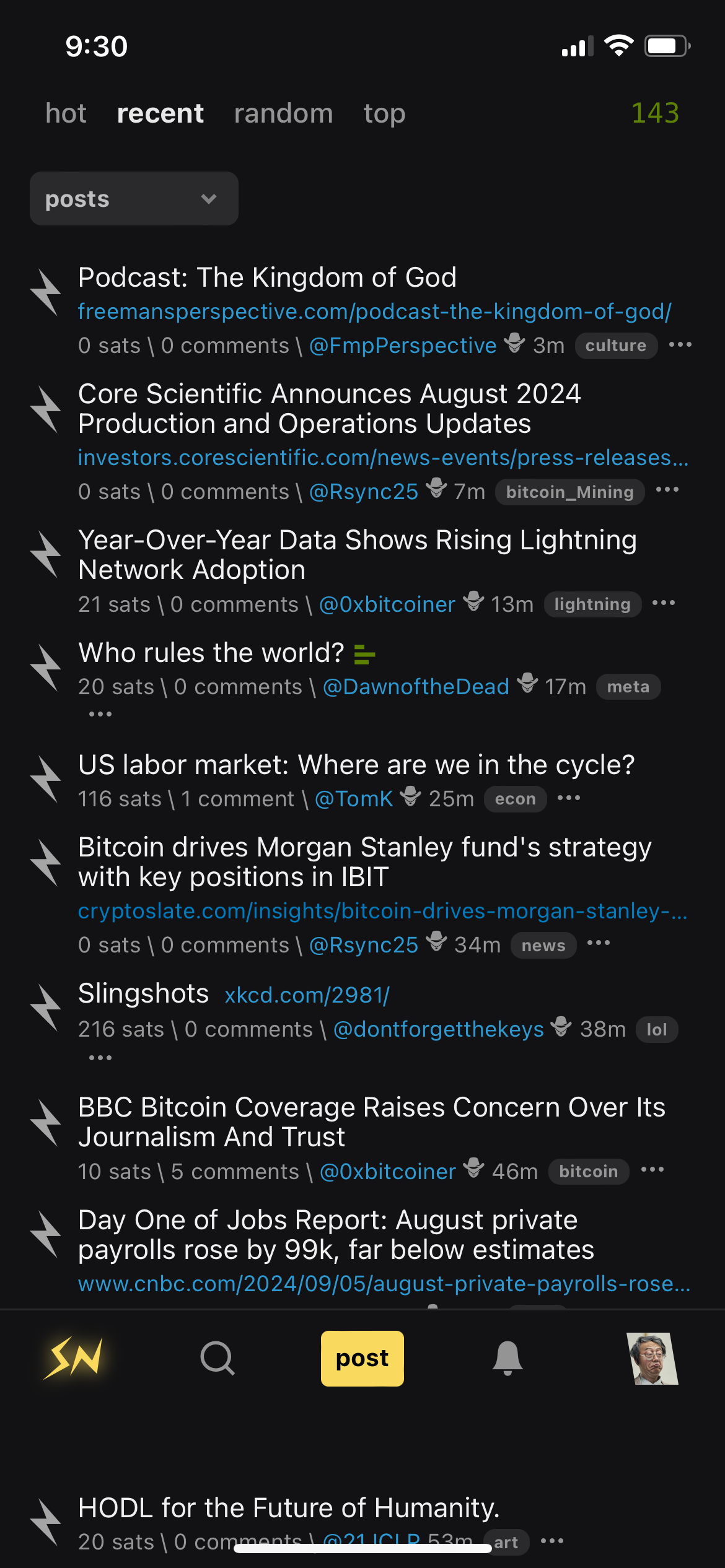Switch to the hot tab
Screen dimensions: 725x1568
point(66,114)
